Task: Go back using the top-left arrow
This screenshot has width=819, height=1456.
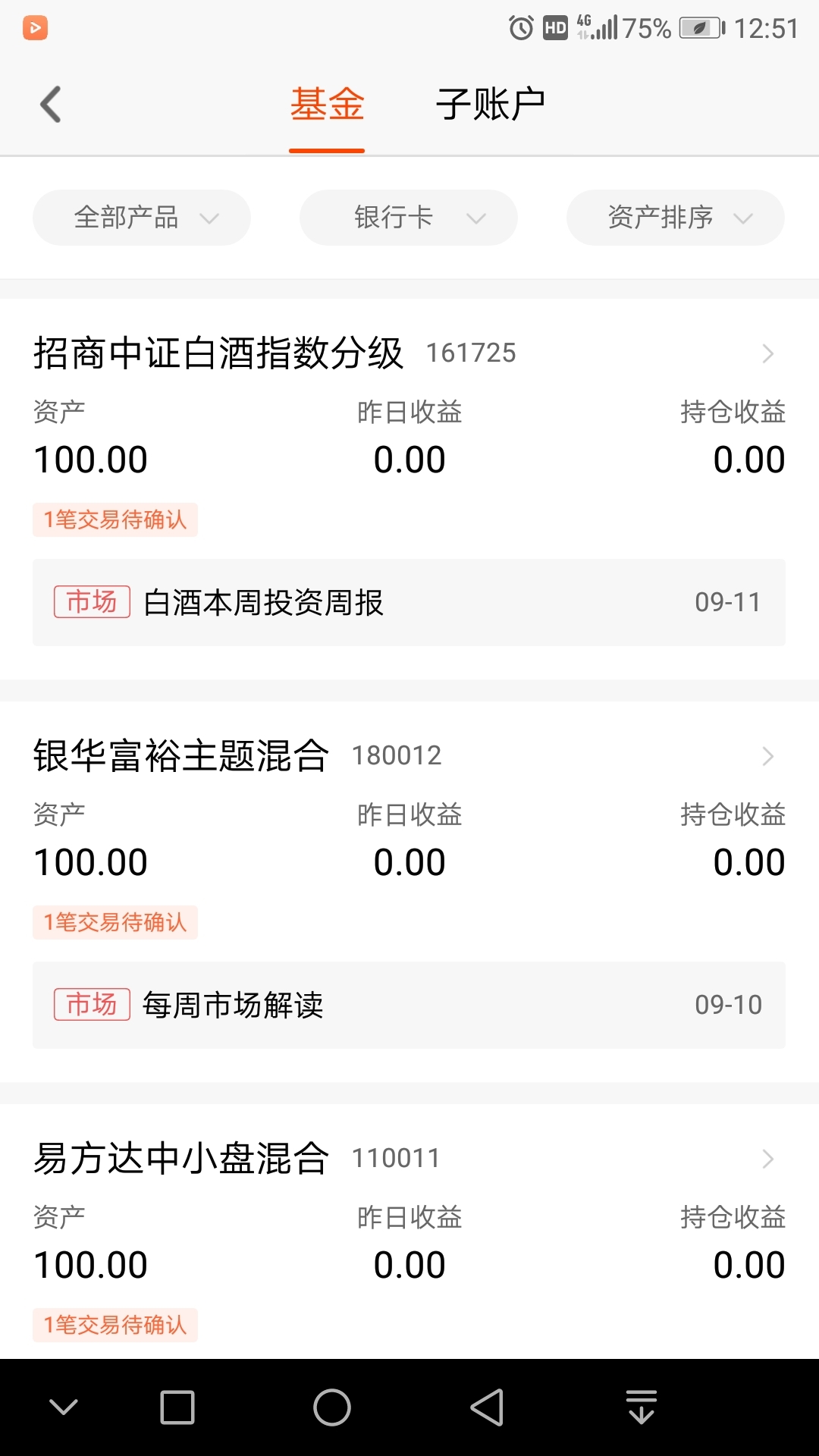Action: pyautogui.click(x=51, y=105)
